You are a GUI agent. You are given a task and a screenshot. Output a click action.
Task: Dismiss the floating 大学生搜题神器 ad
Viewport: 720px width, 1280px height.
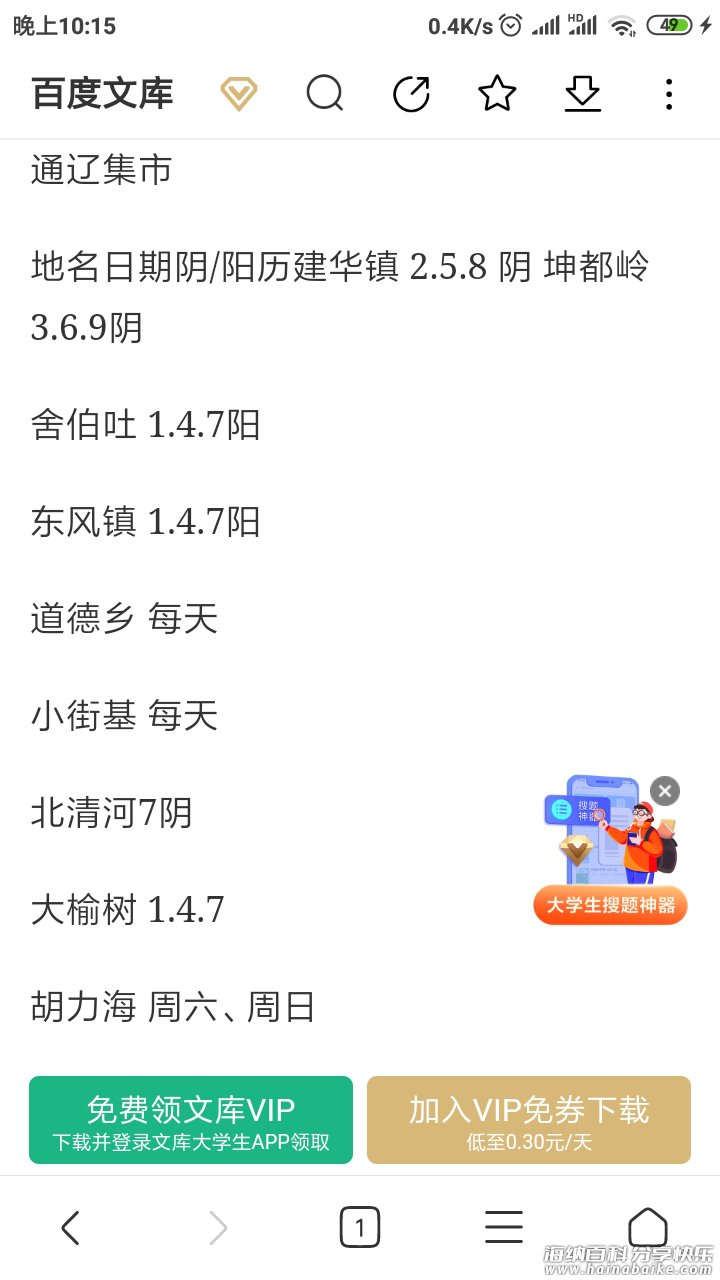[x=665, y=791]
